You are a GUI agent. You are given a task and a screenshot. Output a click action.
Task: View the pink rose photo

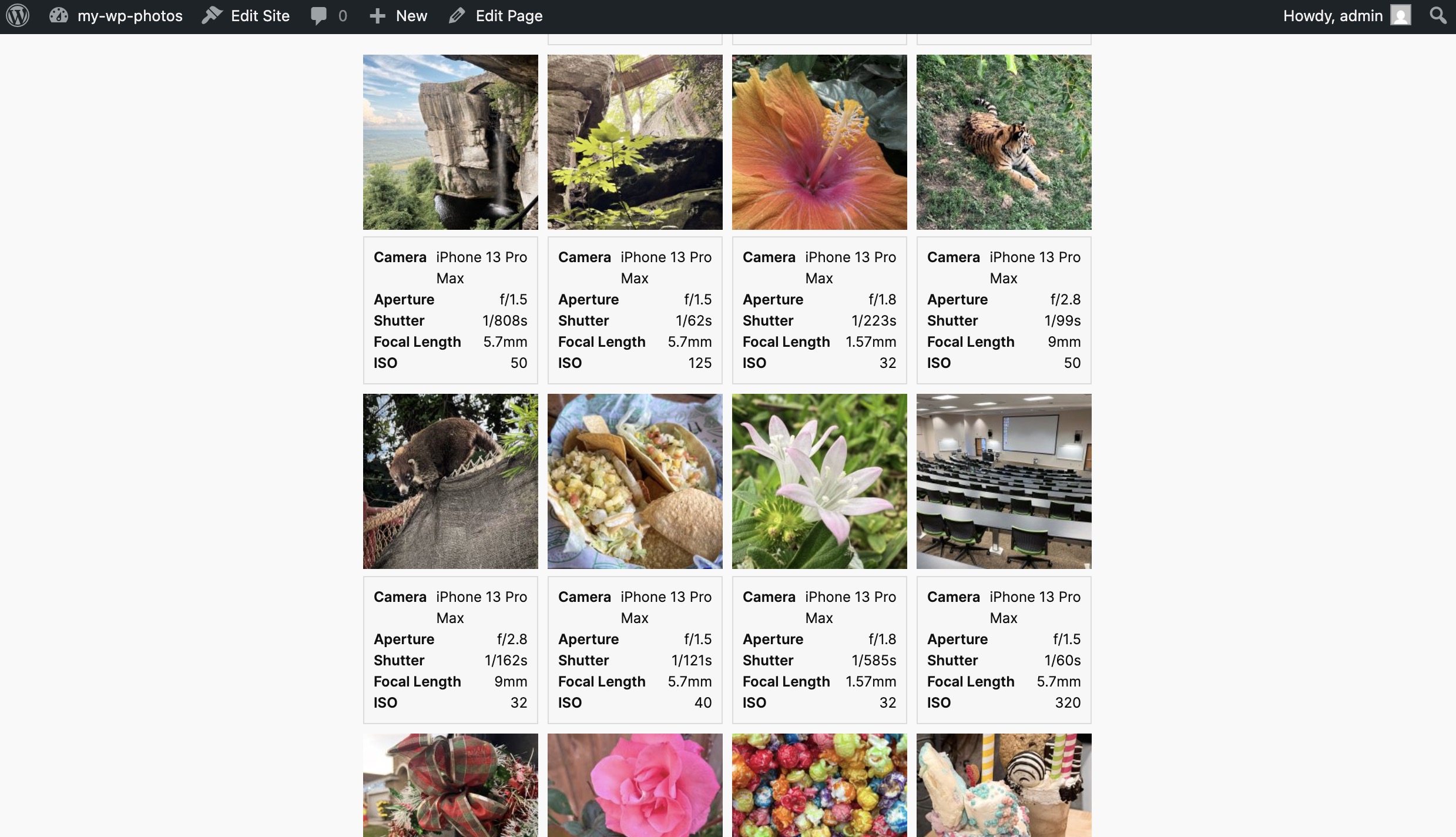(635, 785)
